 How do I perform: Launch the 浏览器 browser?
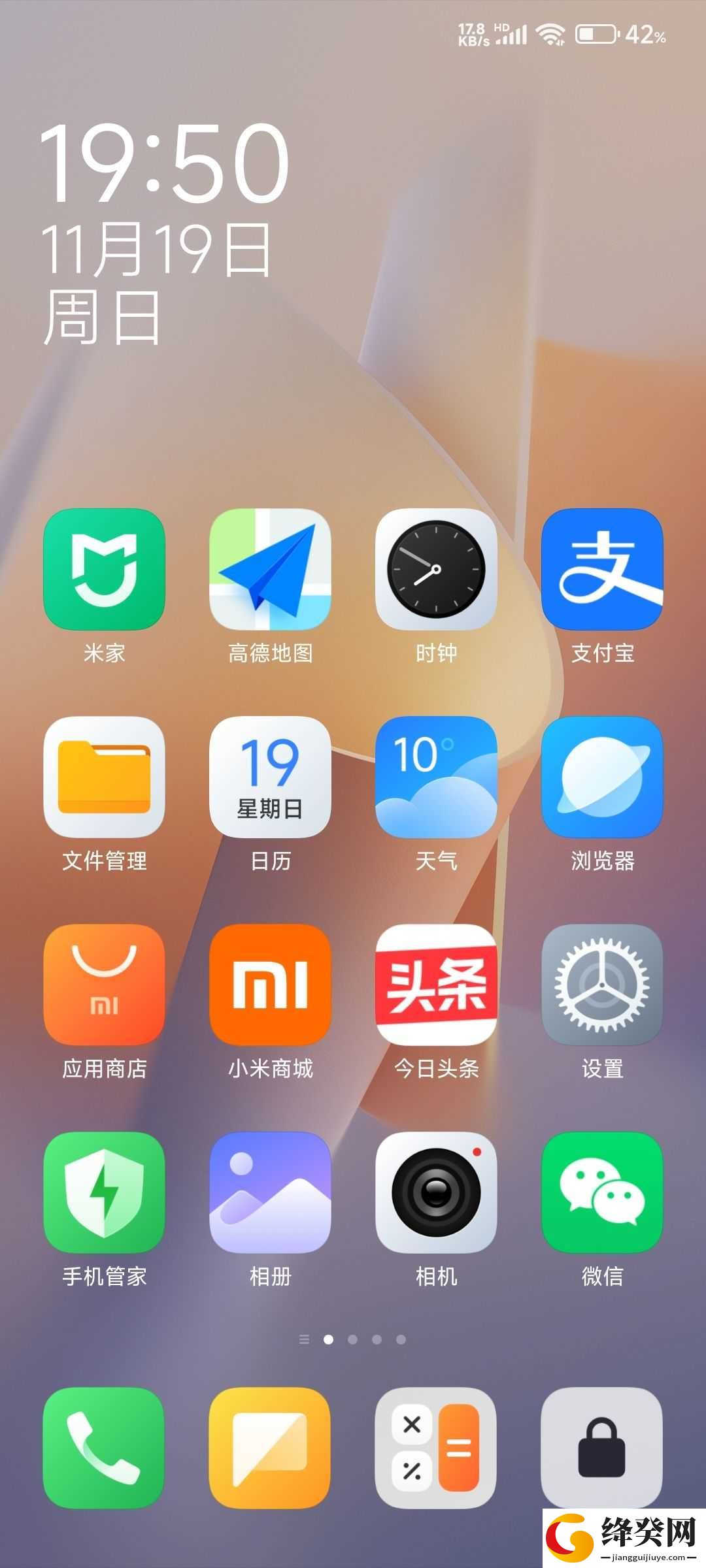(602, 777)
